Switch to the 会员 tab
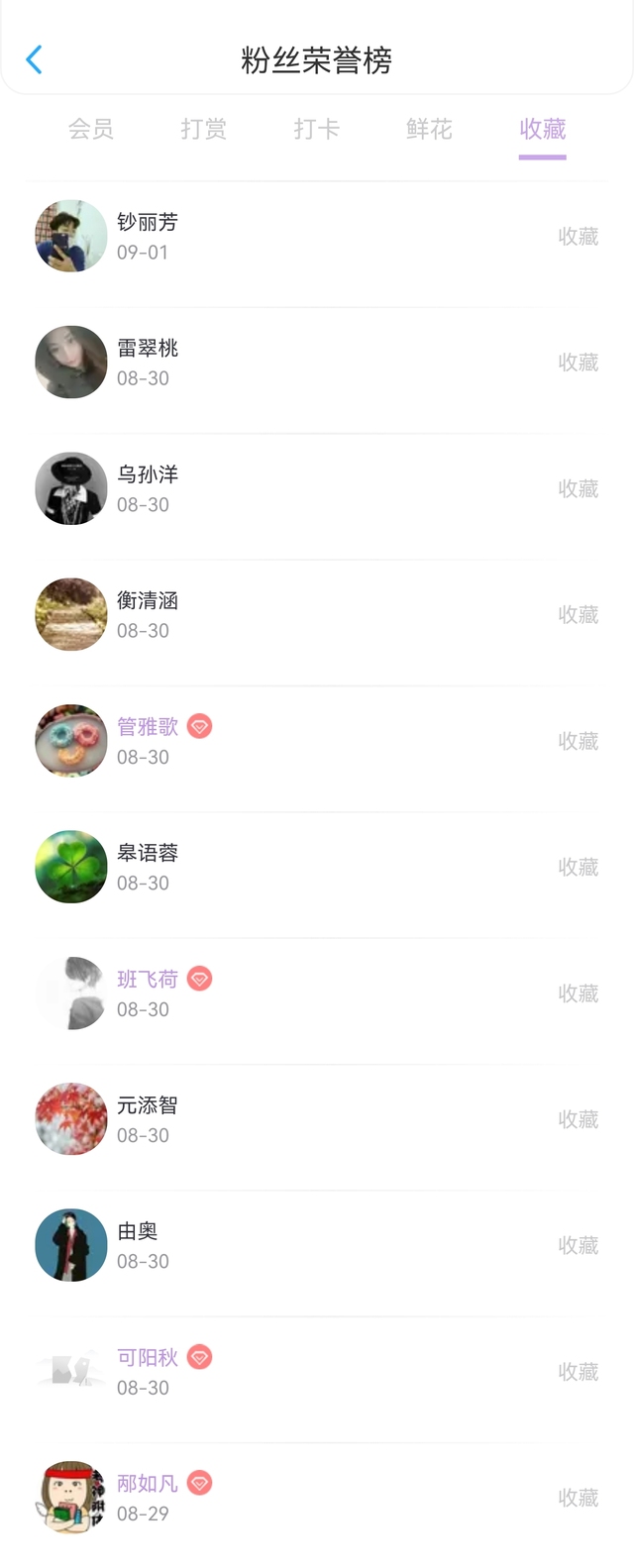 pyautogui.click(x=91, y=129)
